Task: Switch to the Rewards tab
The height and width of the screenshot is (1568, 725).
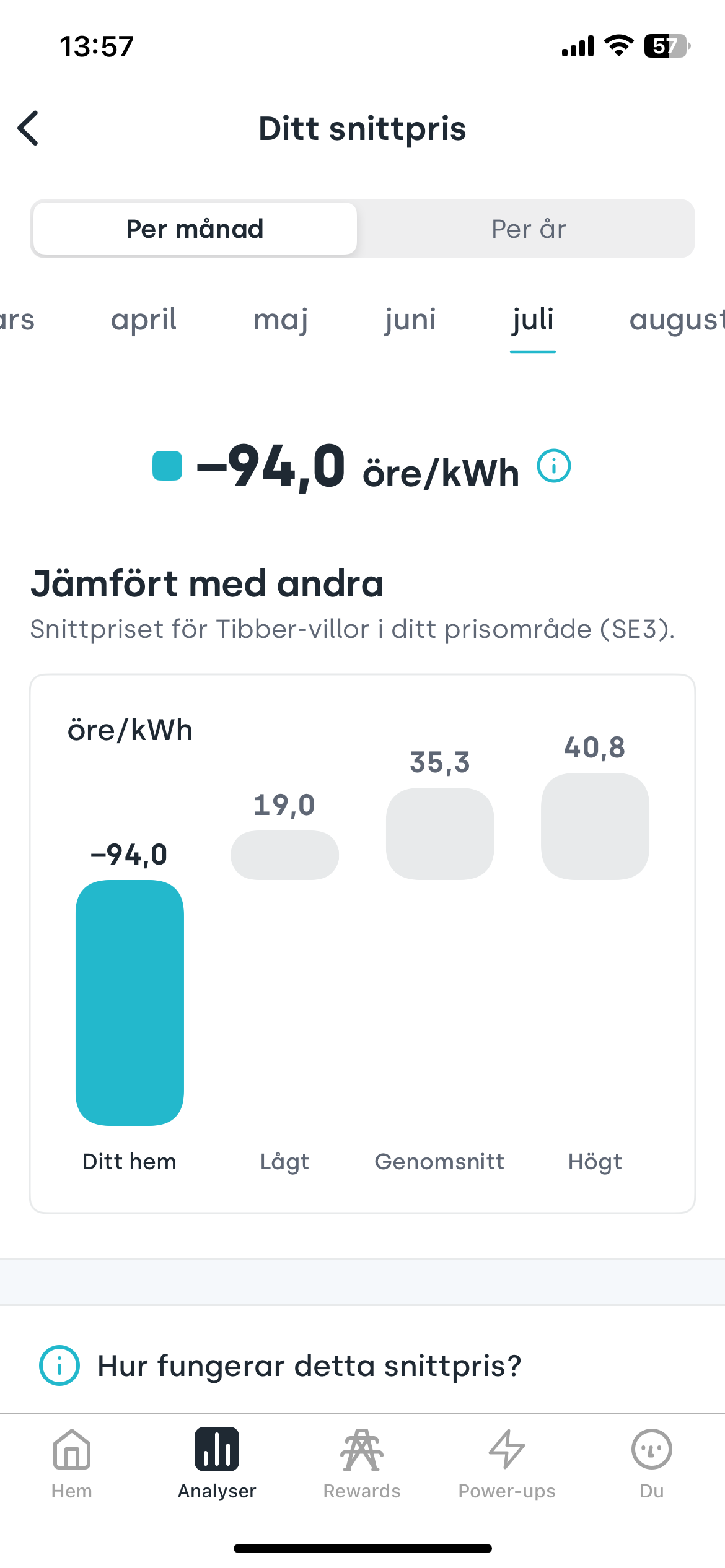Action: (x=362, y=1464)
